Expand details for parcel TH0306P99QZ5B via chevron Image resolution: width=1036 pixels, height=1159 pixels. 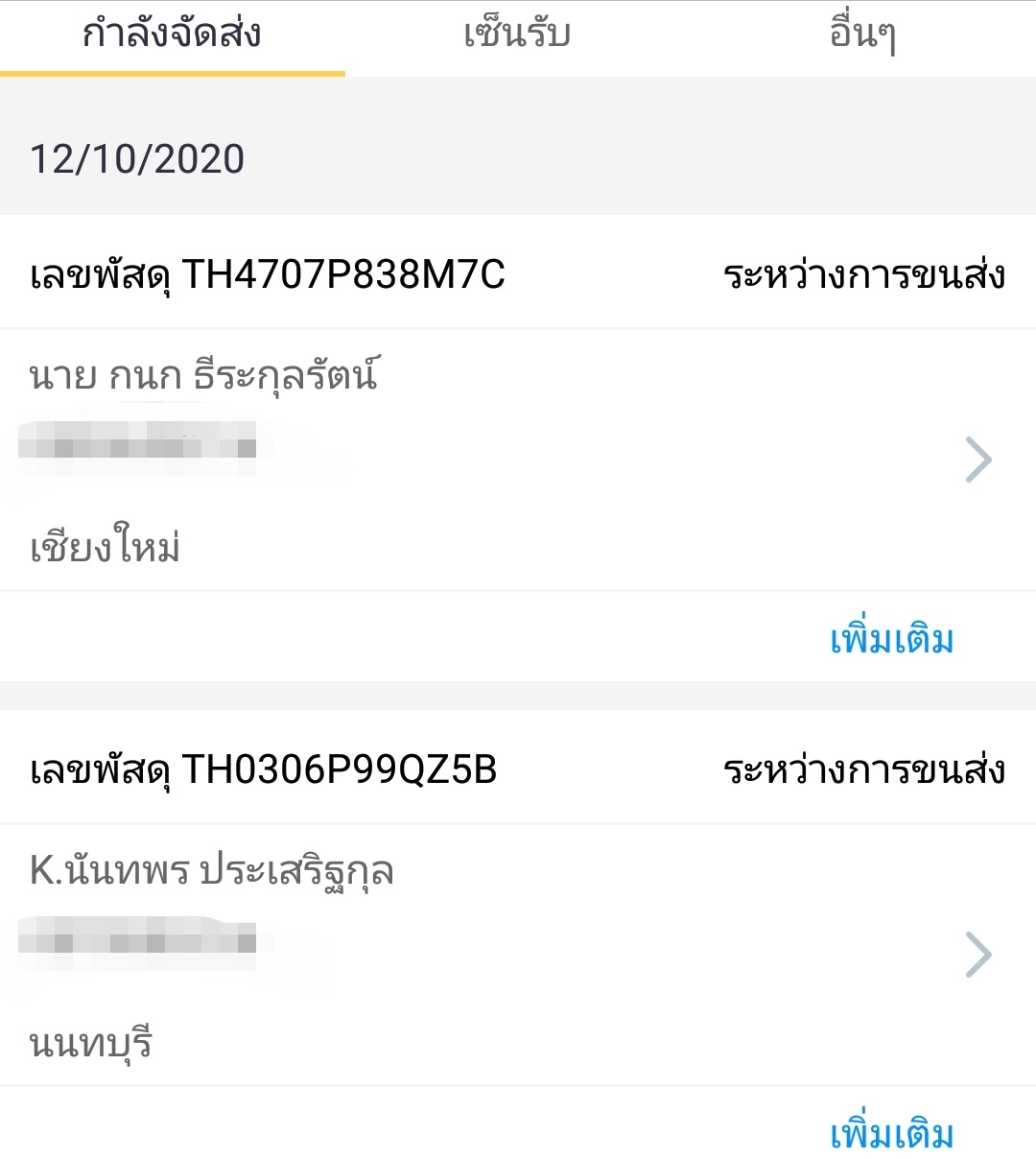coord(980,955)
